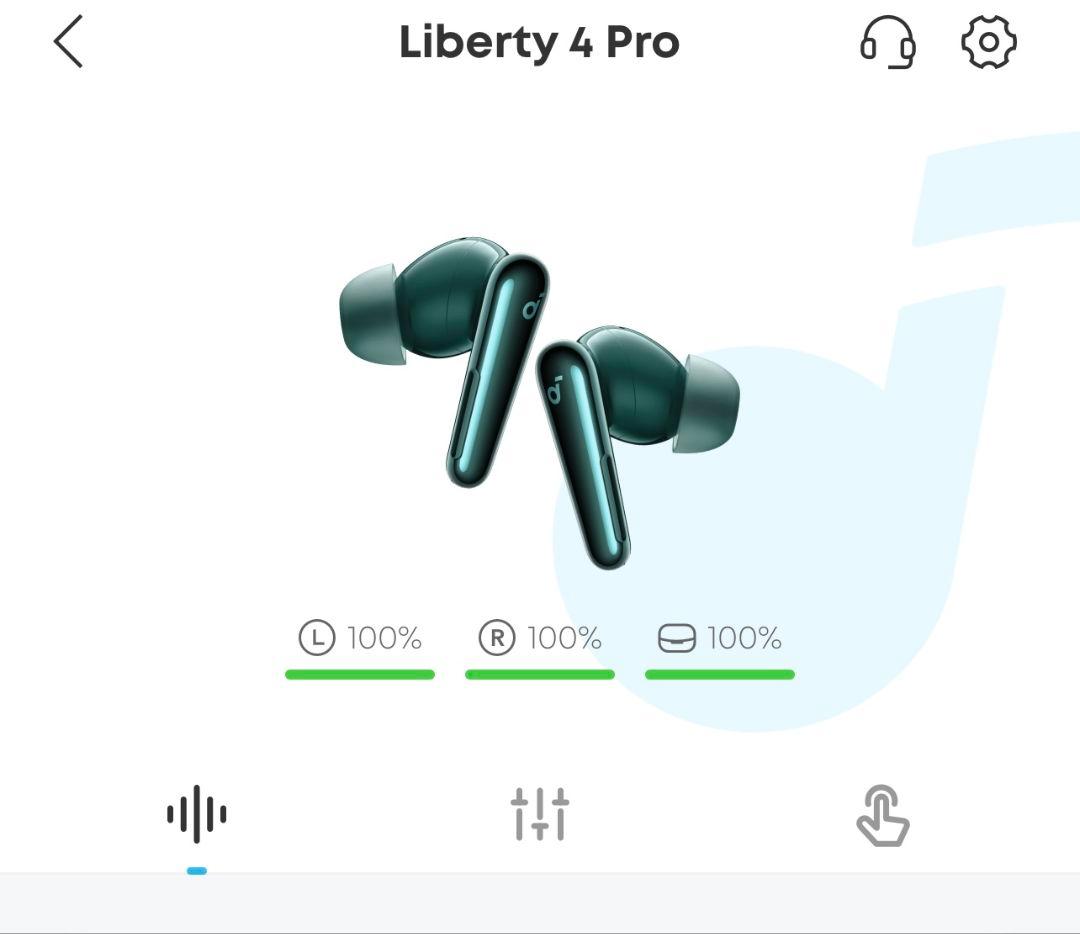Go back from Liberty 4 Pro screen

point(68,43)
